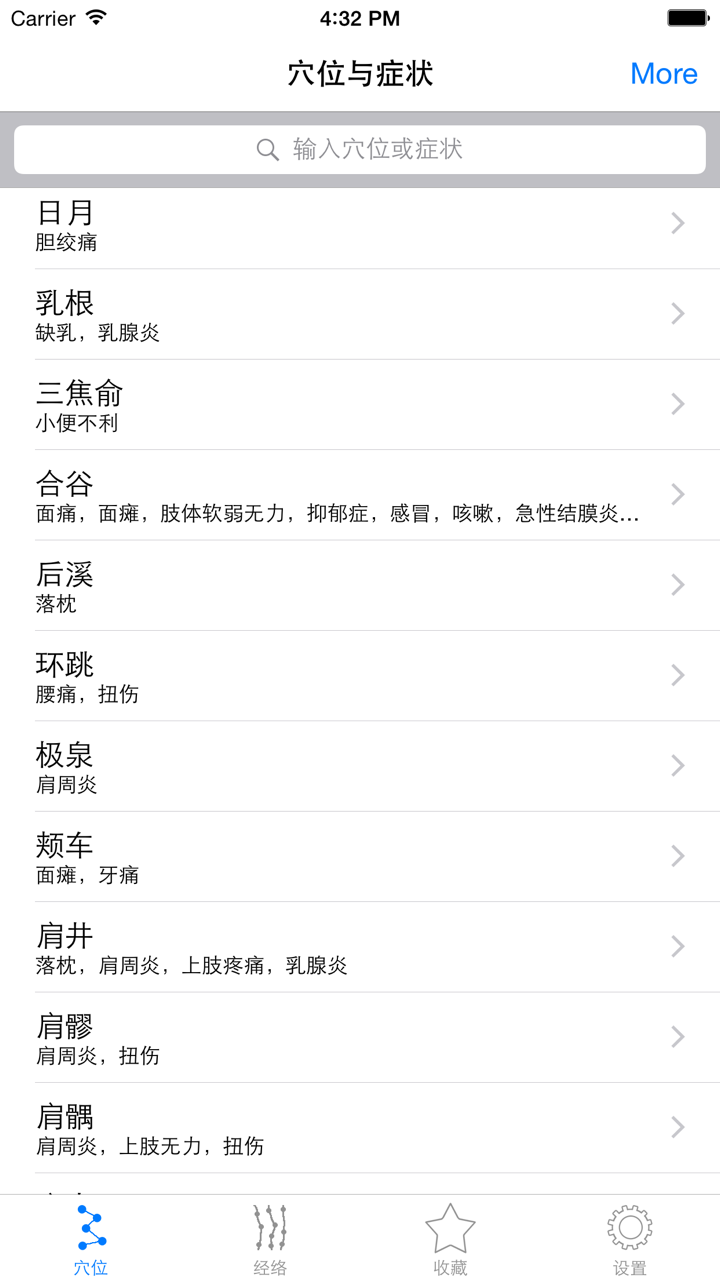Screen dimensions: 720x1280
Task: Tap the battery icon in status bar
Action: (x=689, y=16)
